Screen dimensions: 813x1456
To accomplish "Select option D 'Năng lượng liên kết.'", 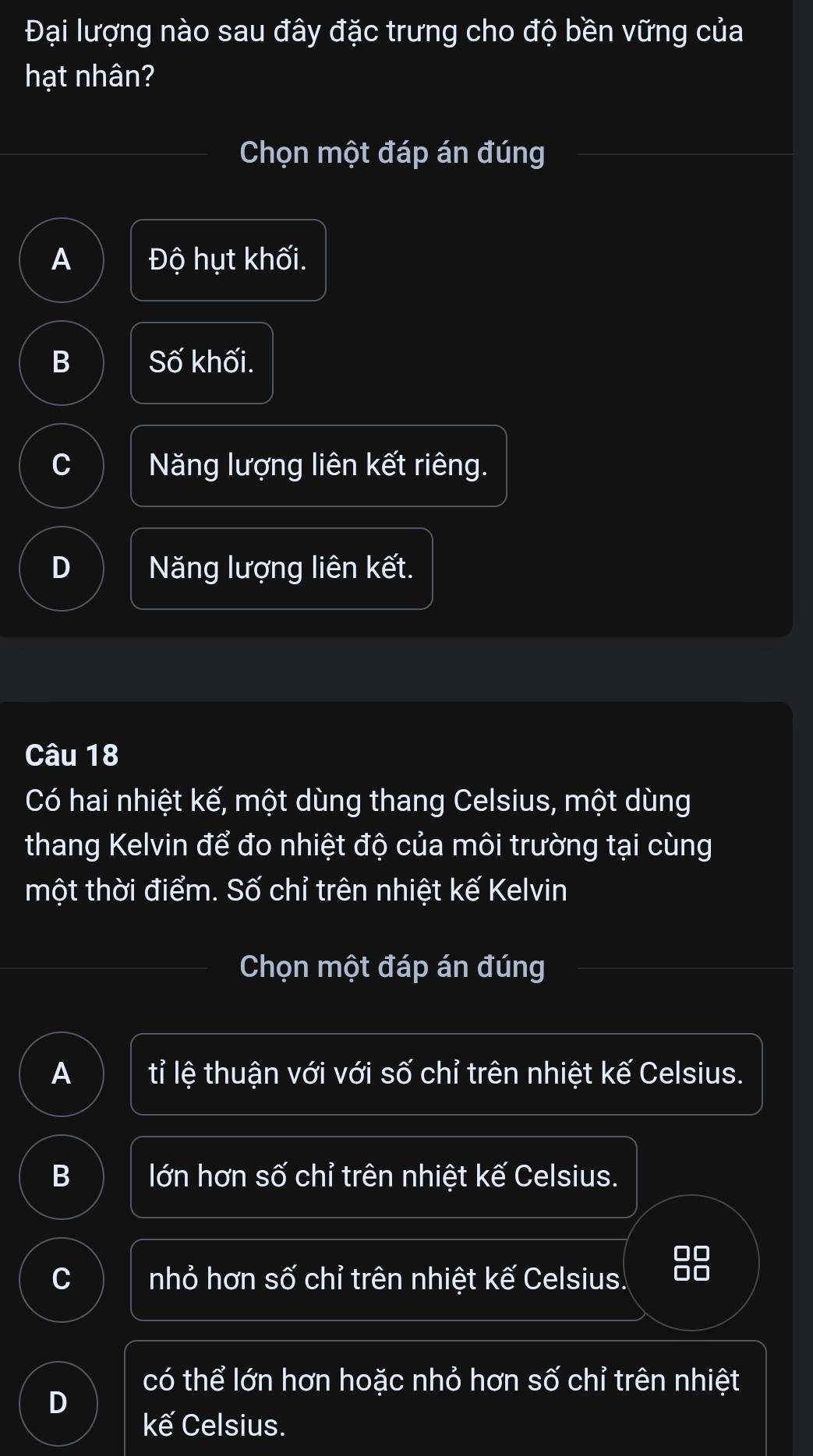I will pyautogui.click(x=281, y=568).
